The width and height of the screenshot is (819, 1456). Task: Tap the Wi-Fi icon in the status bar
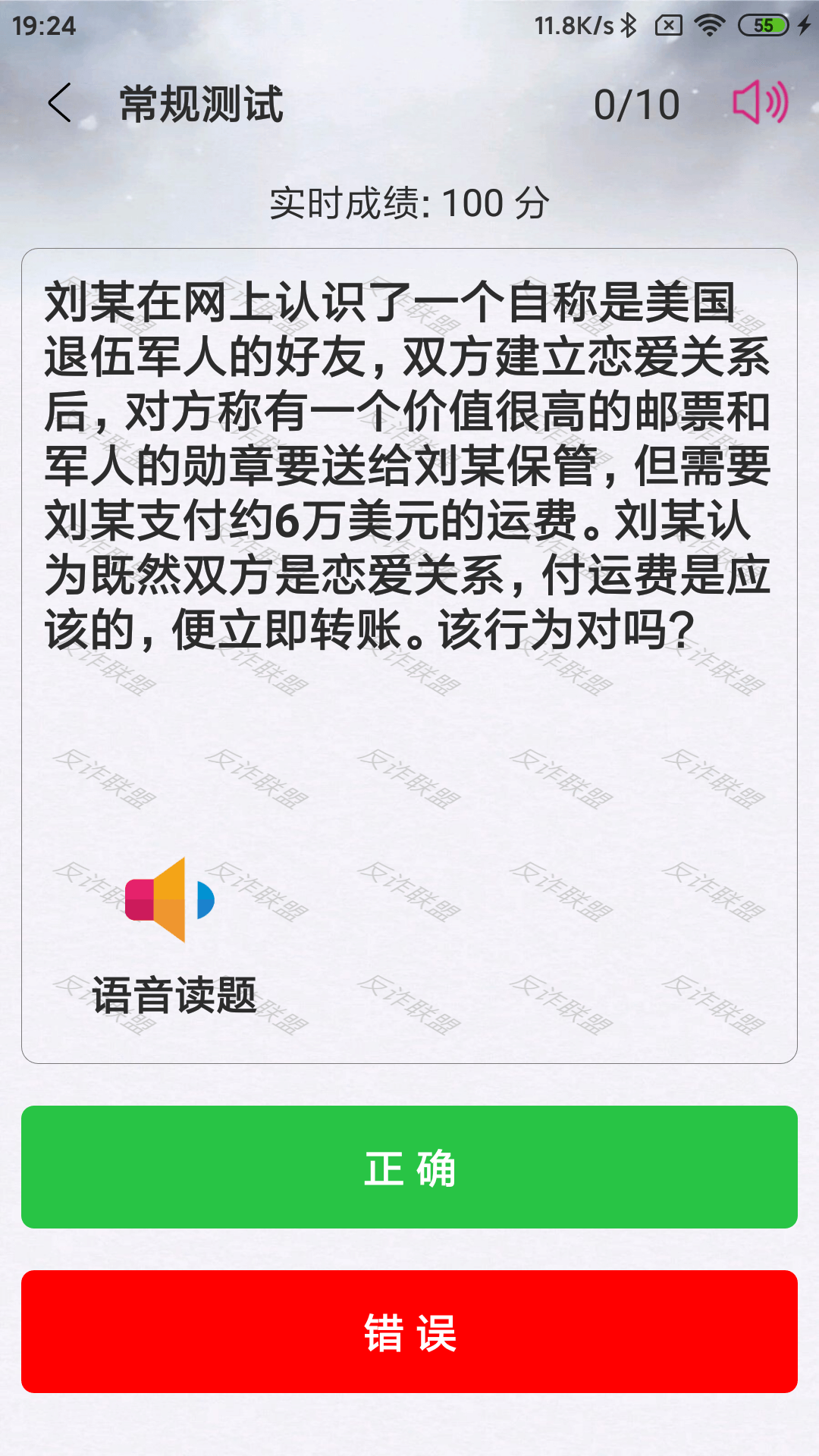point(711,23)
